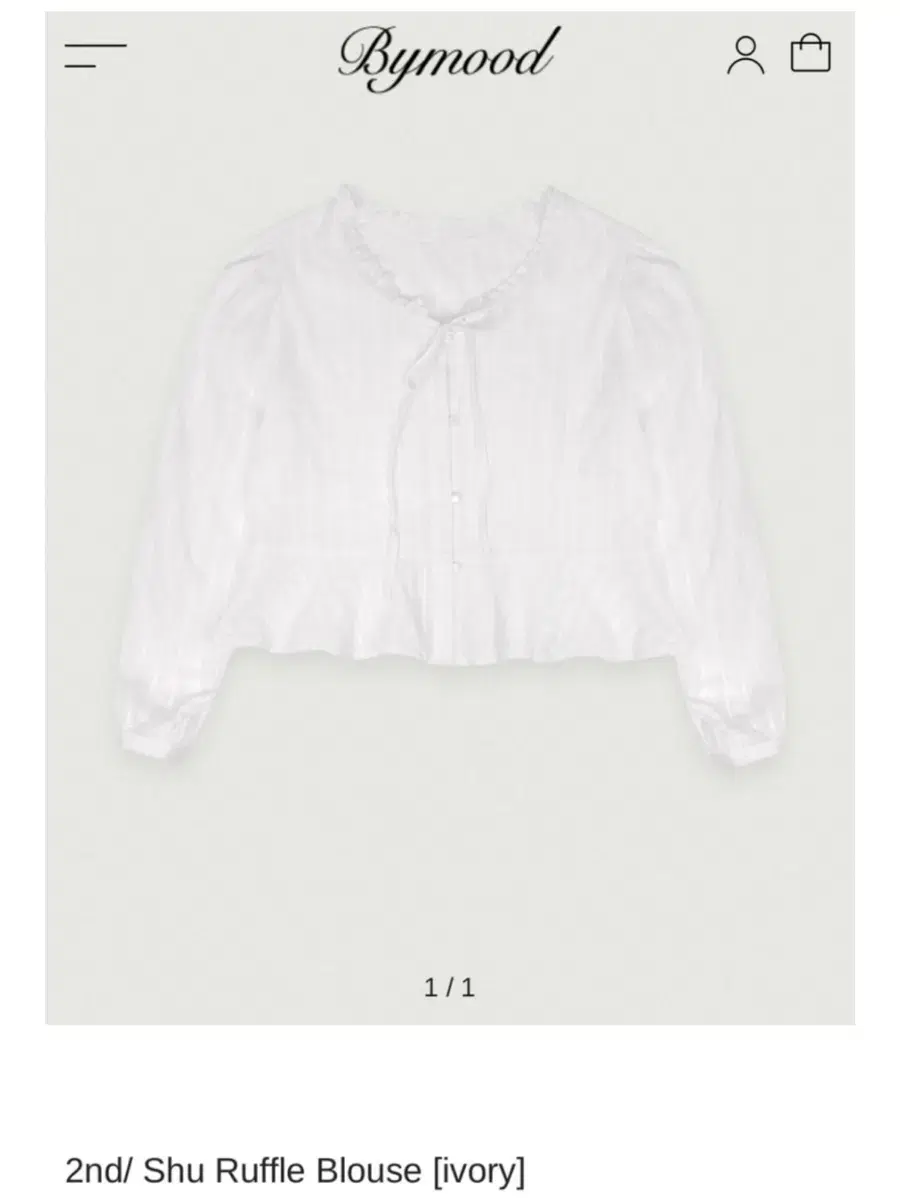
Task: Click the Bymood logo to return home
Action: (449, 55)
